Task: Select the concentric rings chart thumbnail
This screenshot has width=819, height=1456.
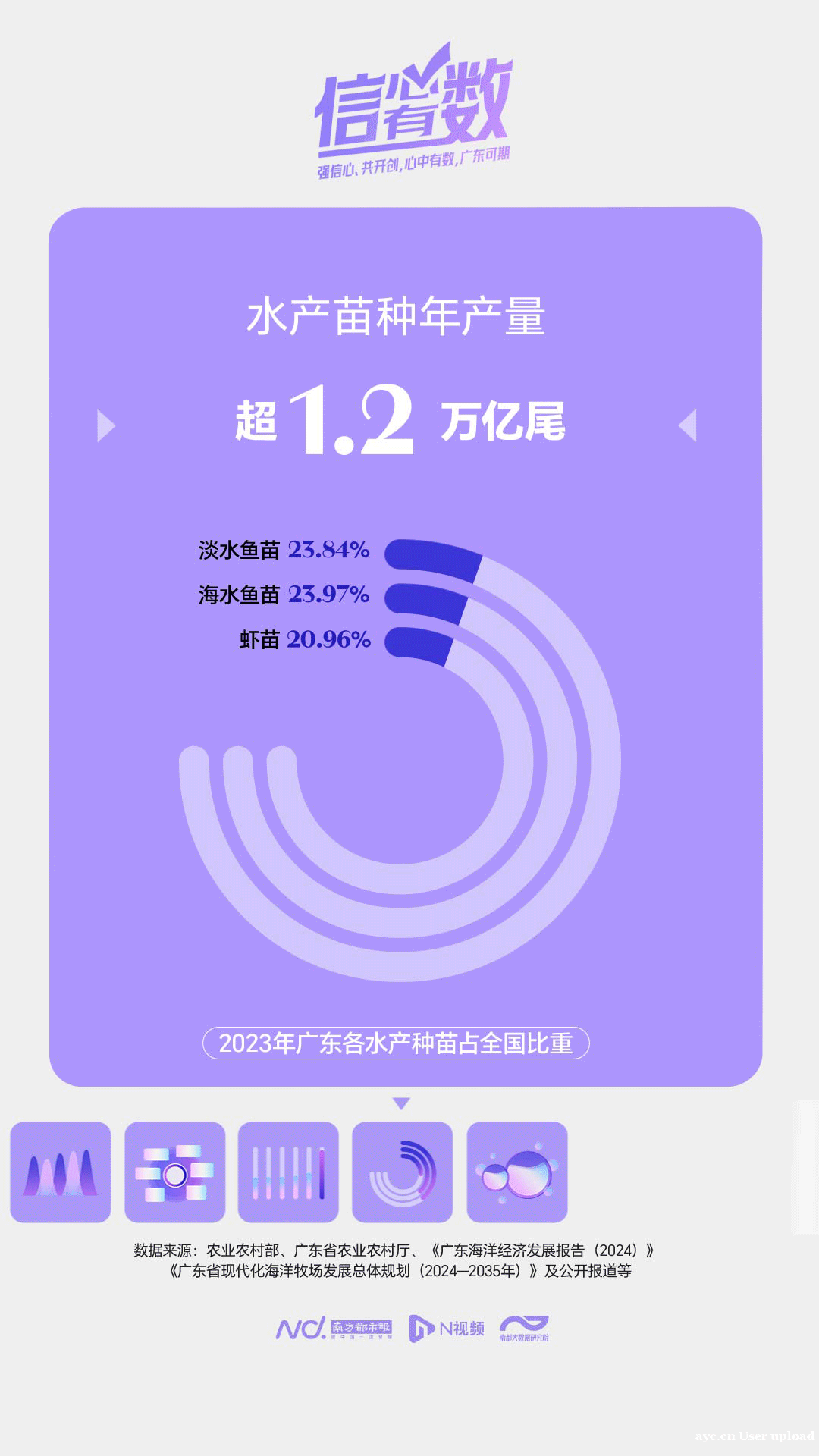Action: pos(403,1172)
